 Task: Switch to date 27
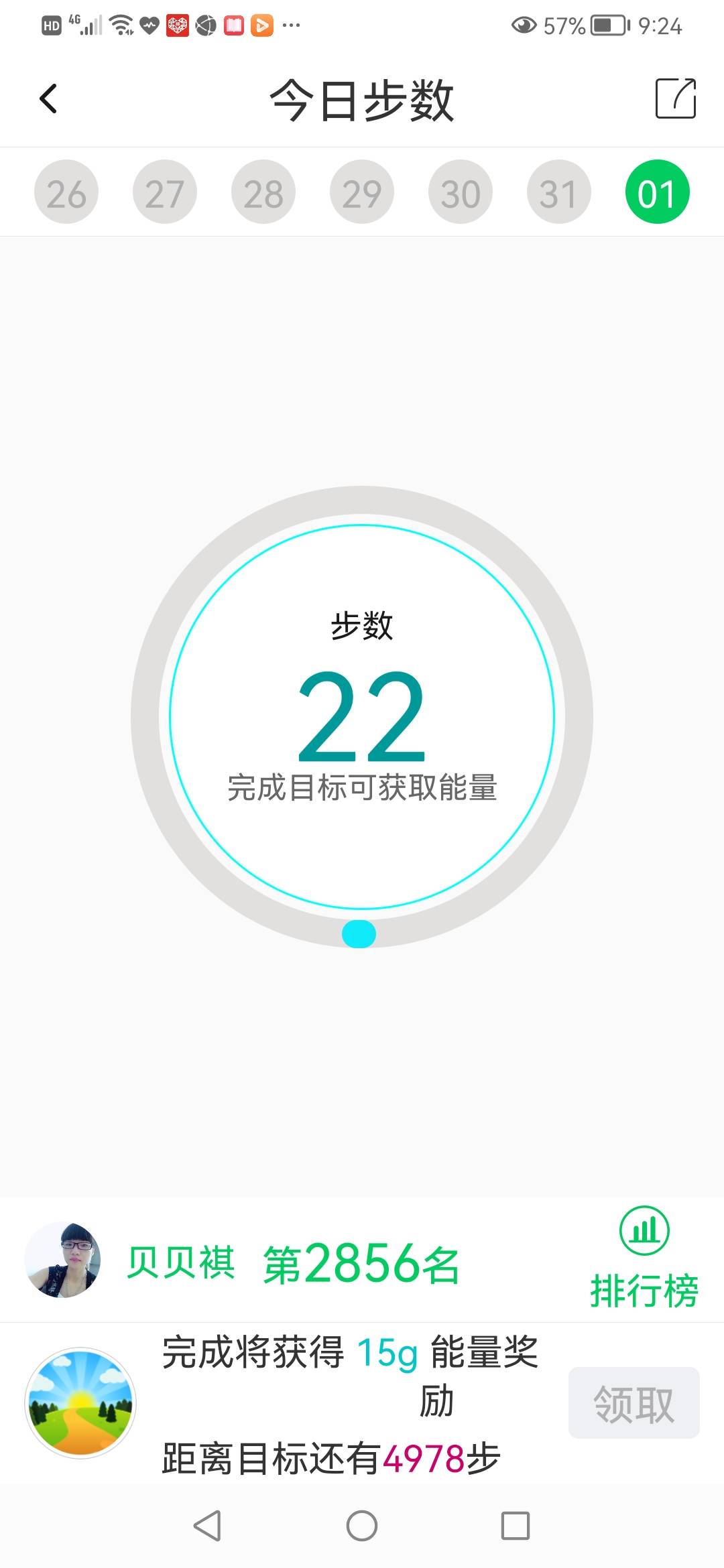tap(165, 192)
